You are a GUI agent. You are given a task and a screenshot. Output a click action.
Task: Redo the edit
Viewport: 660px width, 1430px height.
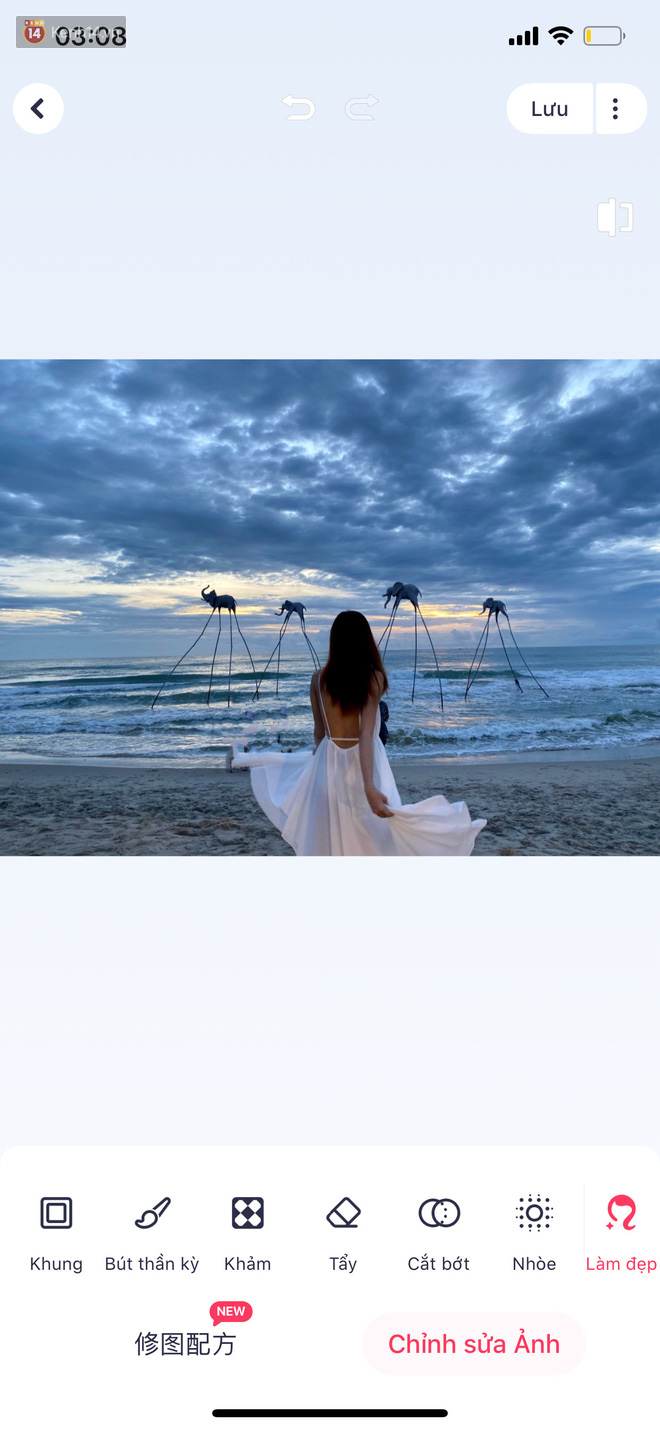pos(362,108)
